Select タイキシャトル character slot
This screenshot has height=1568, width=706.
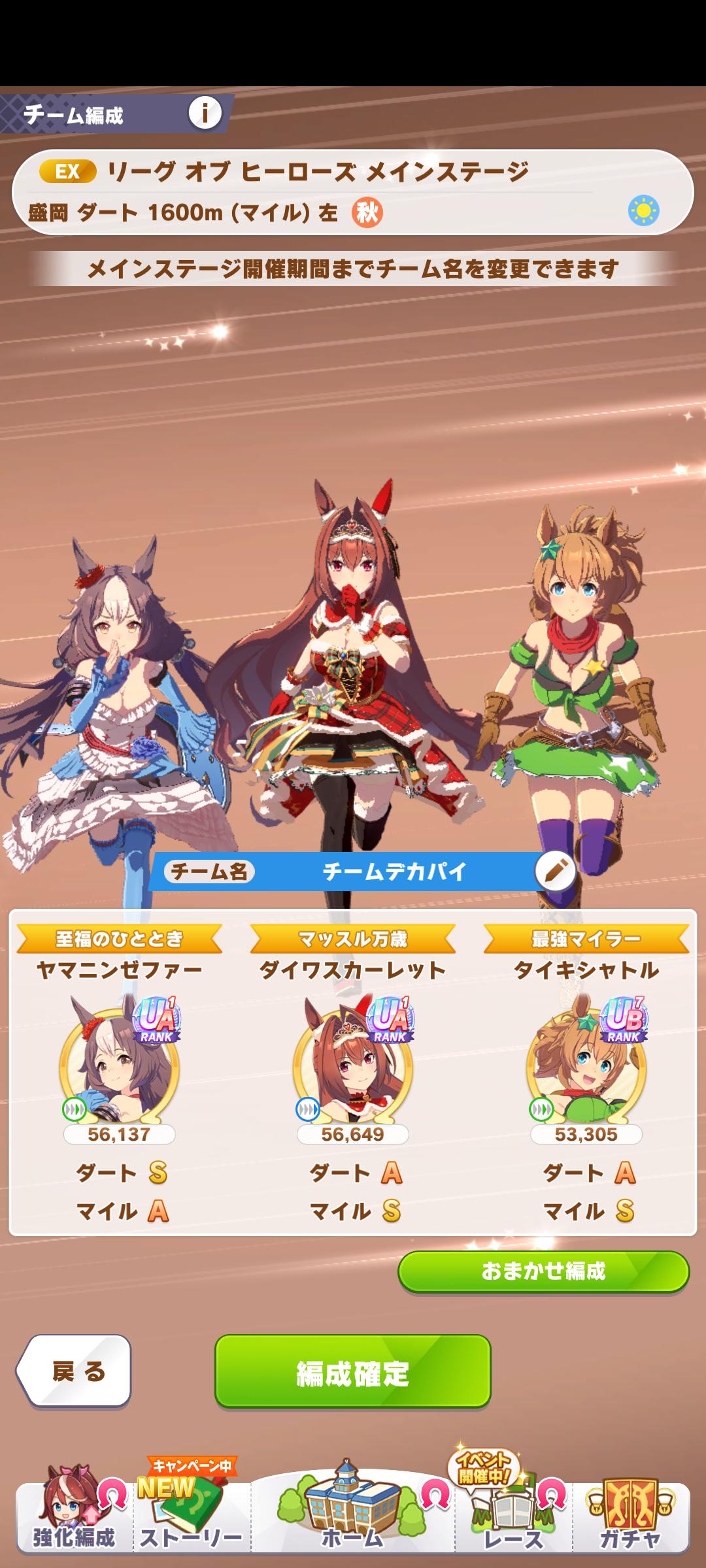click(586, 1066)
